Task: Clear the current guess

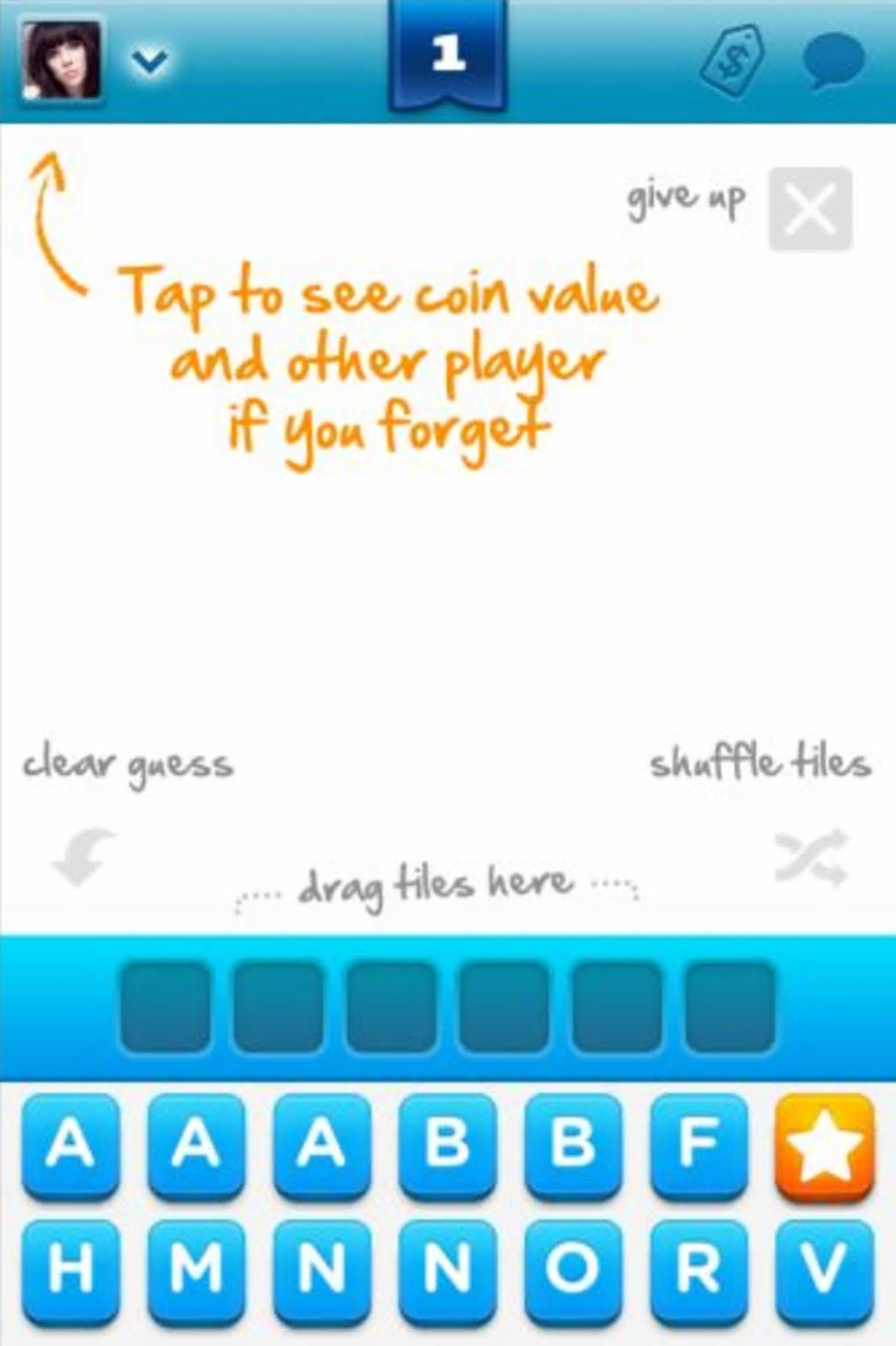Action: (x=83, y=855)
